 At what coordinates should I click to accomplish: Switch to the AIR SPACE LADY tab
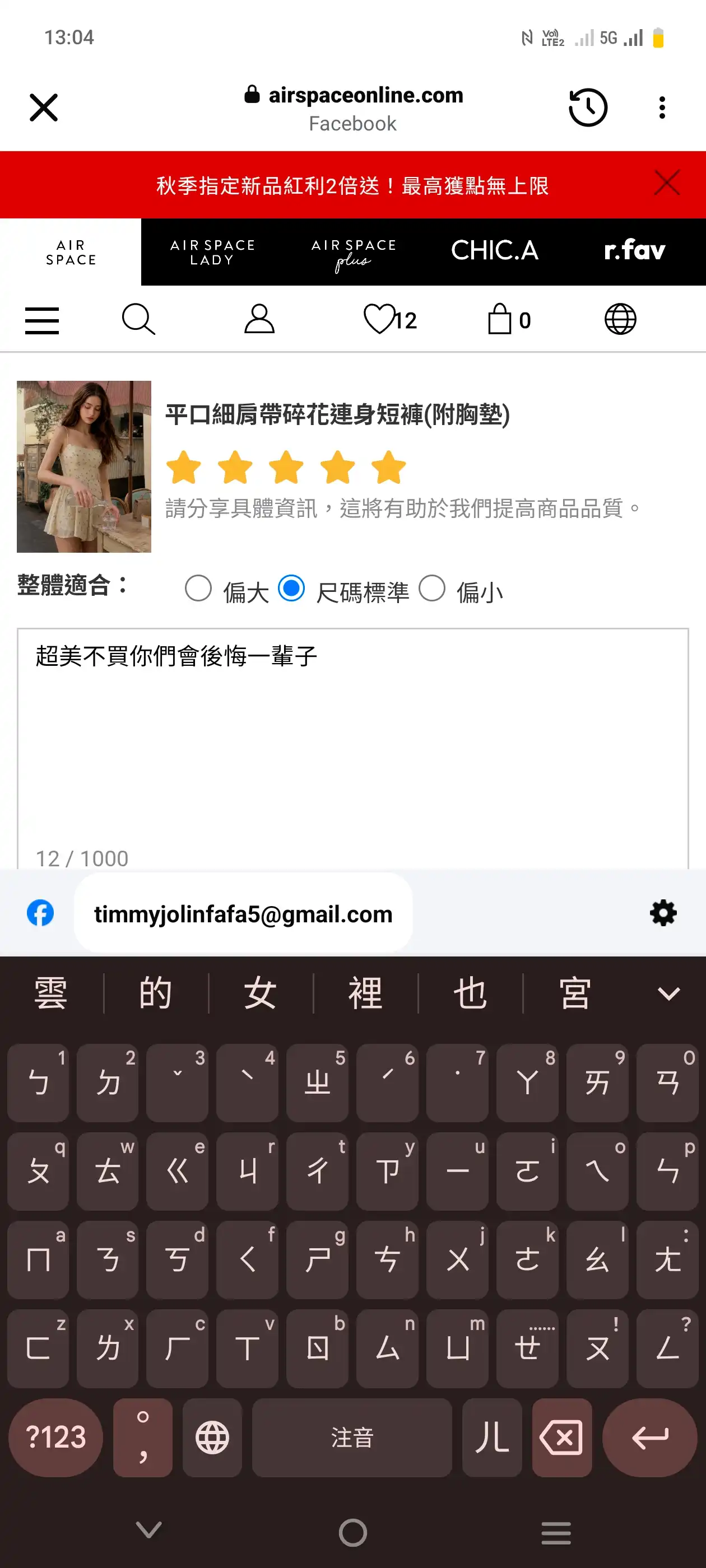click(x=212, y=252)
